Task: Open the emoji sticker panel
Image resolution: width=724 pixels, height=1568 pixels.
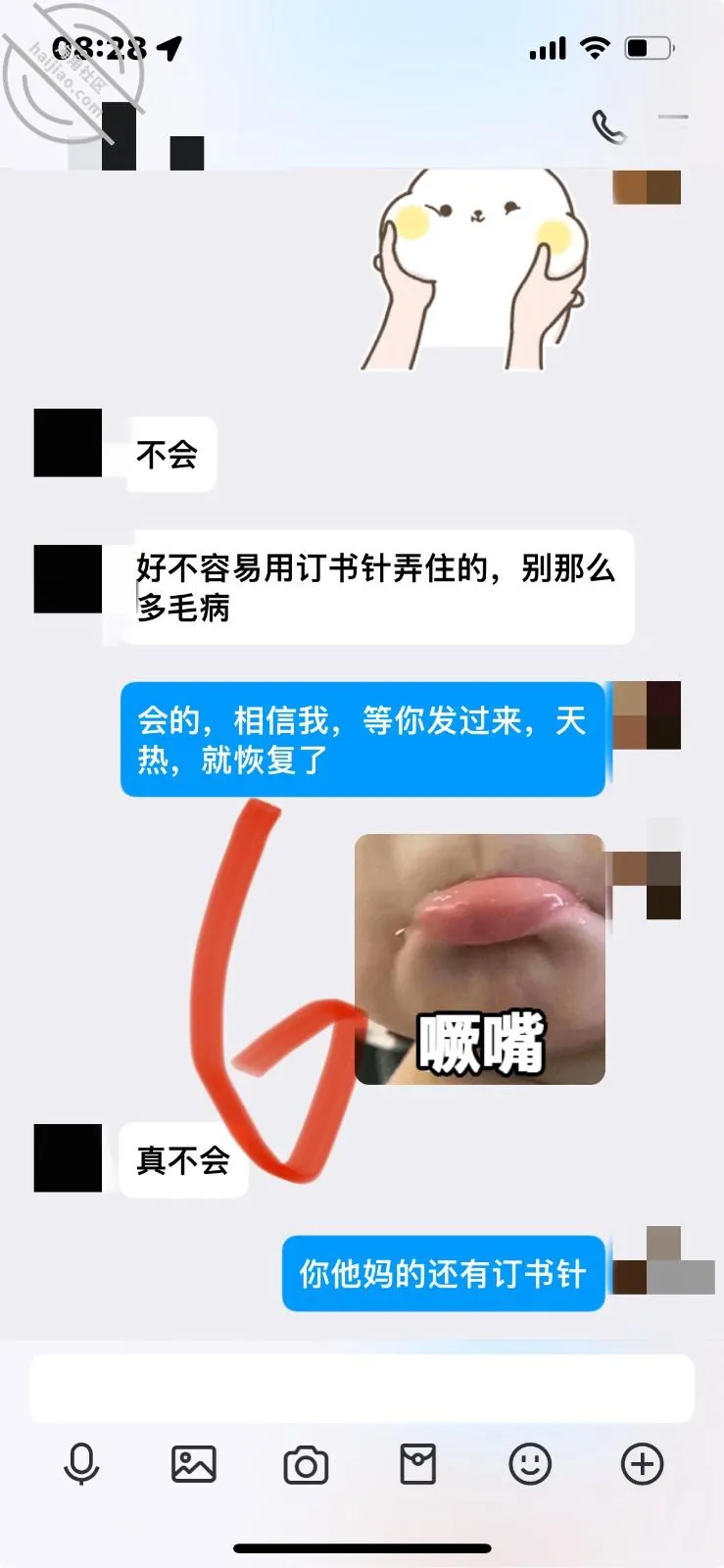Action: (530, 1464)
